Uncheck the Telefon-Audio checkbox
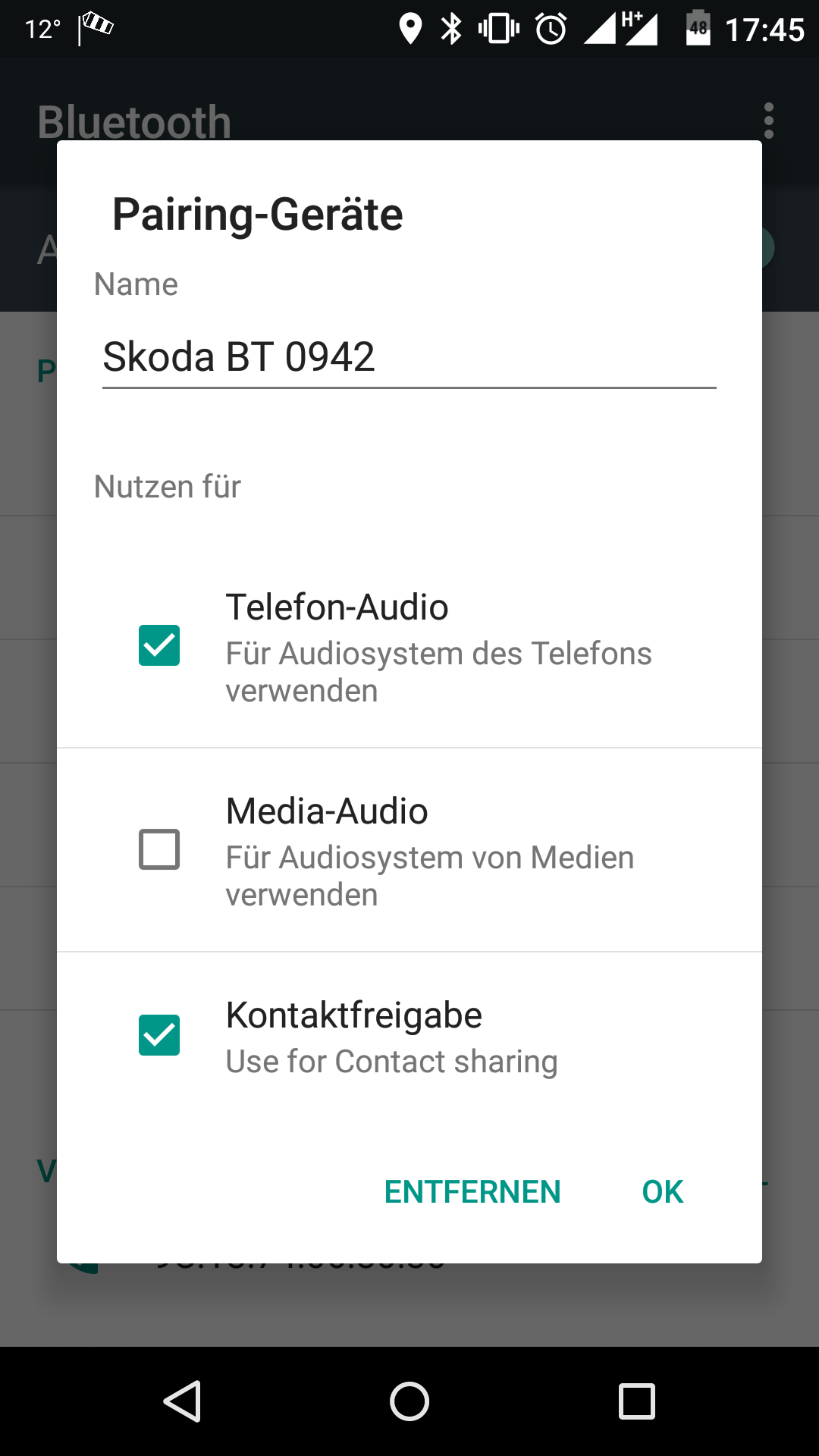Image resolution: width=819 pixels, height=1456 pixels. tap(159, 645)
